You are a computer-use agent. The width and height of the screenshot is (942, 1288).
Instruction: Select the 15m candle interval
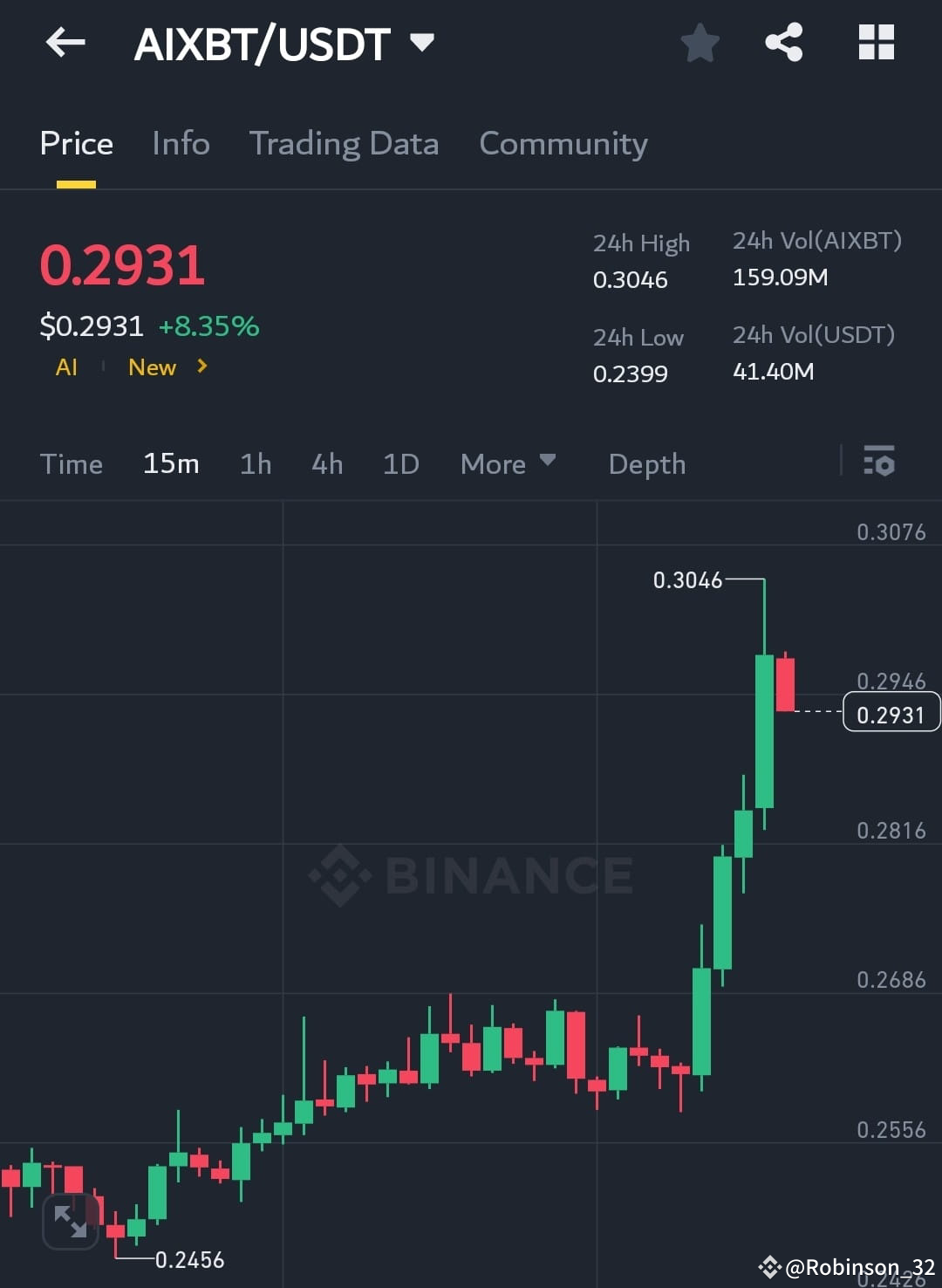[171, 463]
